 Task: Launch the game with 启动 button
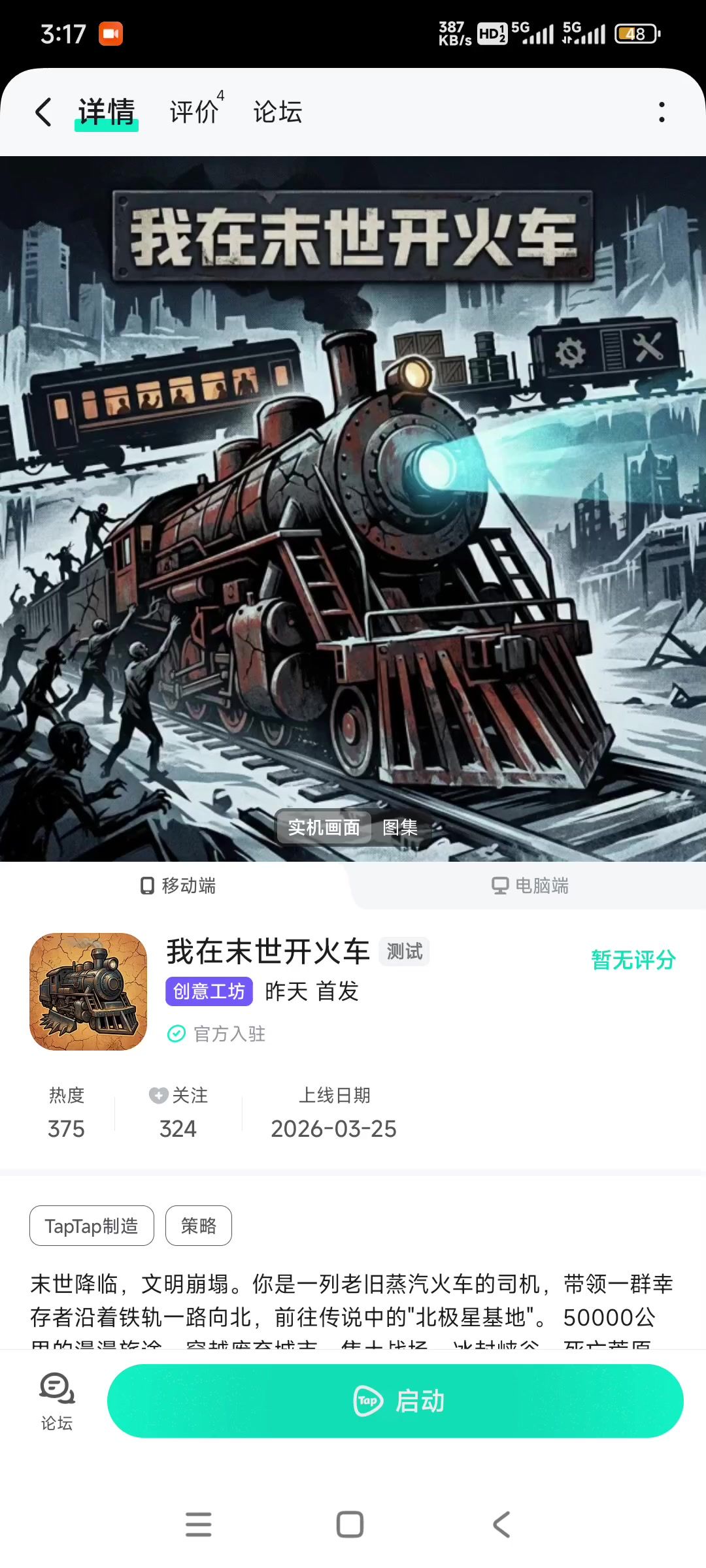click(395, 1401)
